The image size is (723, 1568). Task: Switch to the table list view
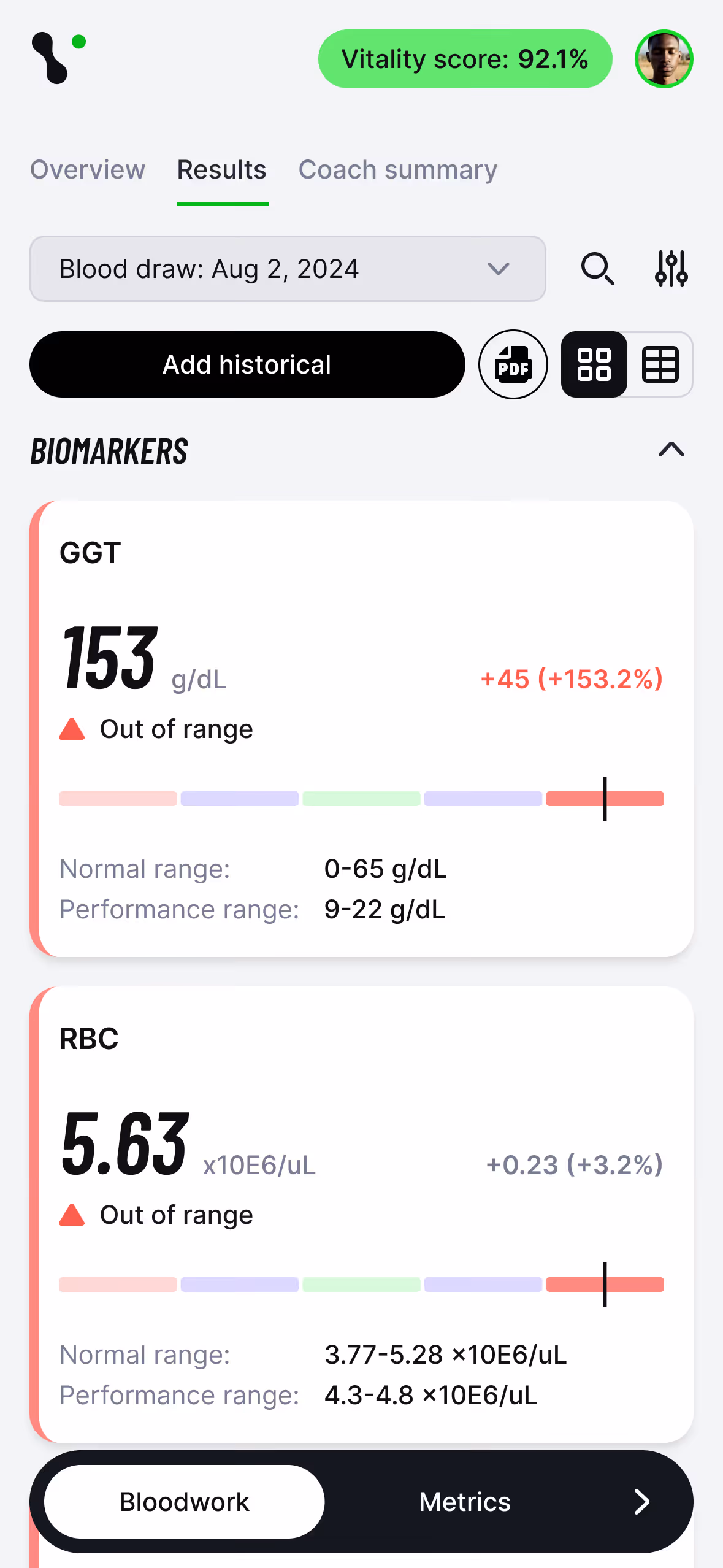(x=660, y=364)
